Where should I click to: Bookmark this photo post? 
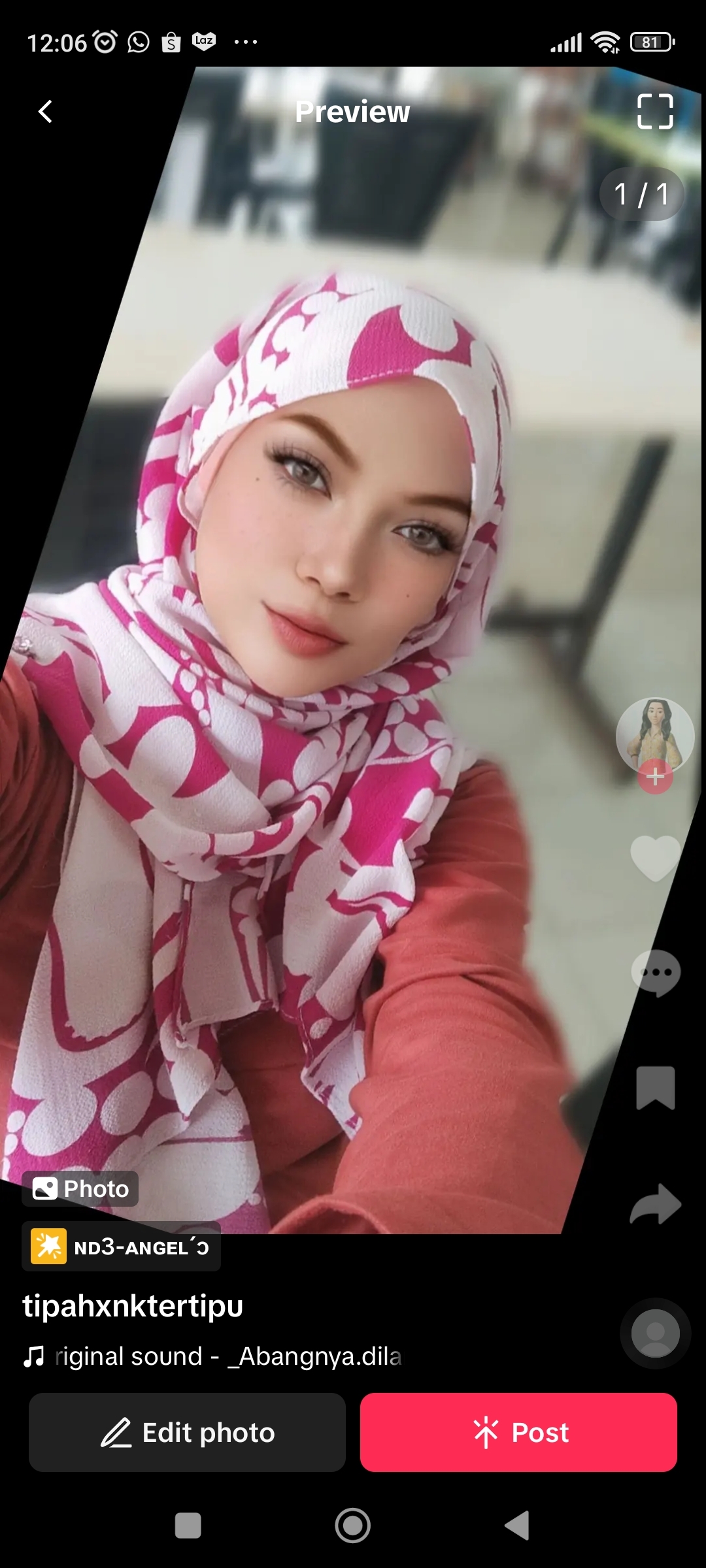[x=655, y=1088]
